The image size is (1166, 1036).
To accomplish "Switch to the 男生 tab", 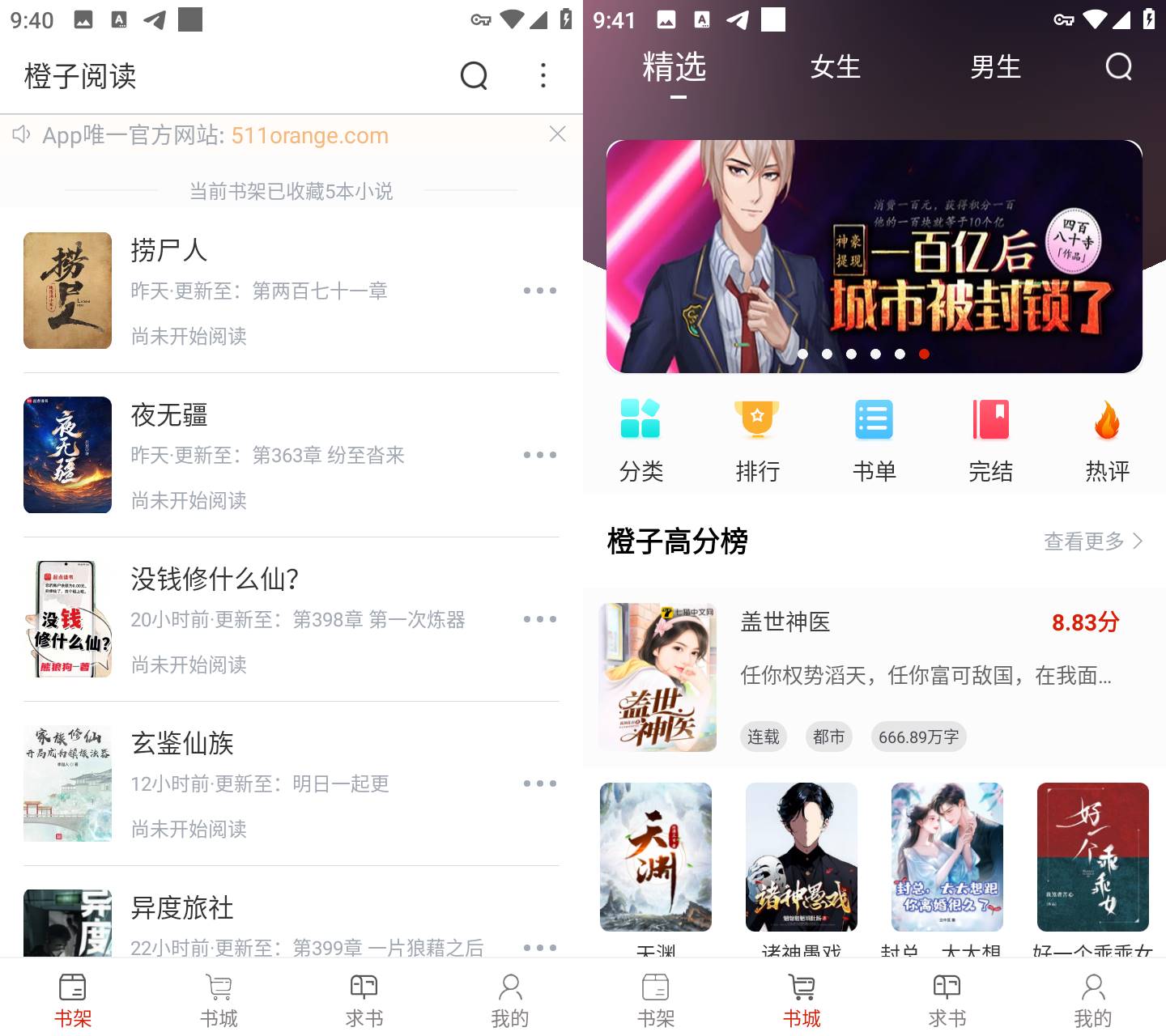I will (x=995, y=67).
